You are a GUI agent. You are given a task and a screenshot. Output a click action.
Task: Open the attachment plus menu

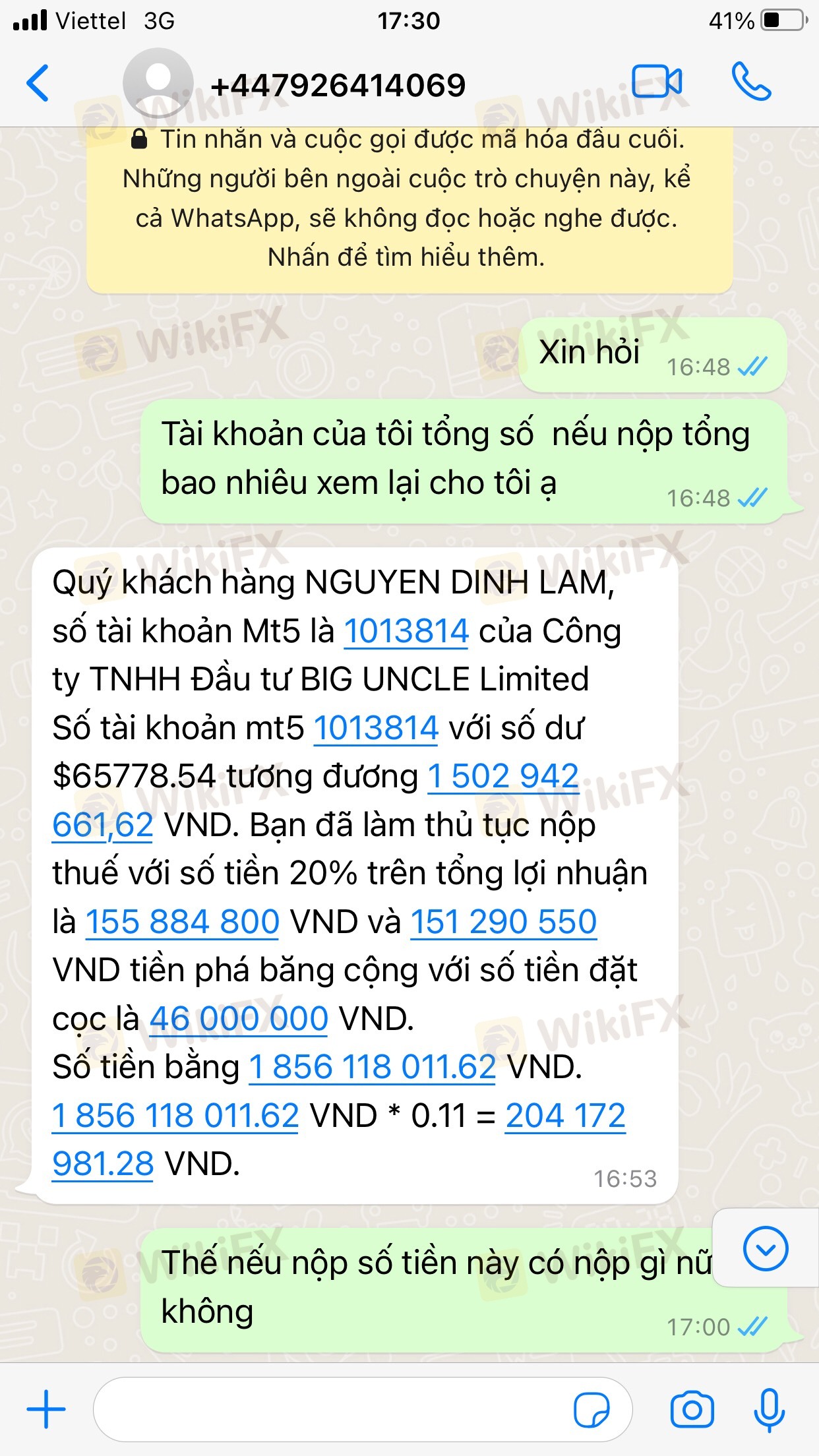coord(46,1409)
